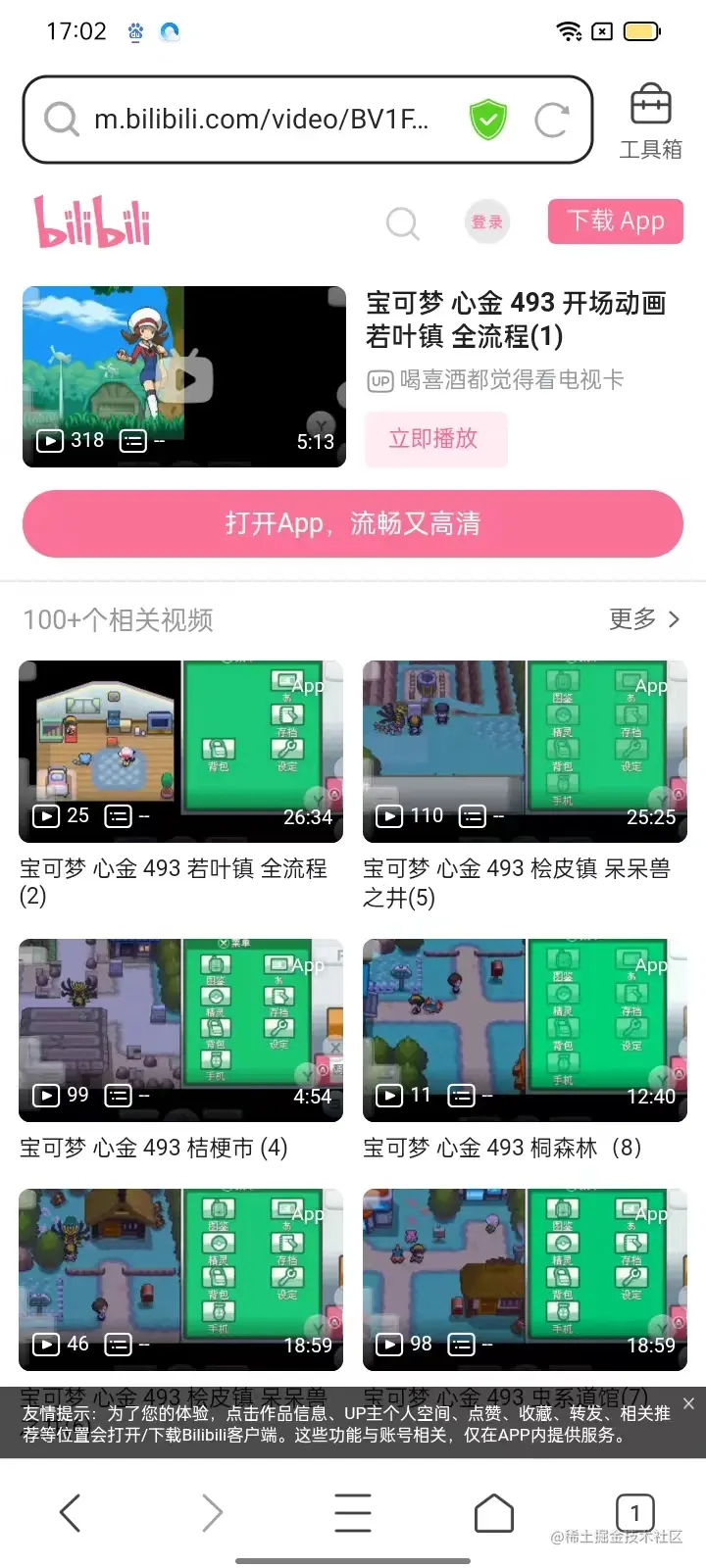Image resolution: width=706 pixels, height=1568 pixels.
Task: Go back to the previous page
Action: point(70,1512)
